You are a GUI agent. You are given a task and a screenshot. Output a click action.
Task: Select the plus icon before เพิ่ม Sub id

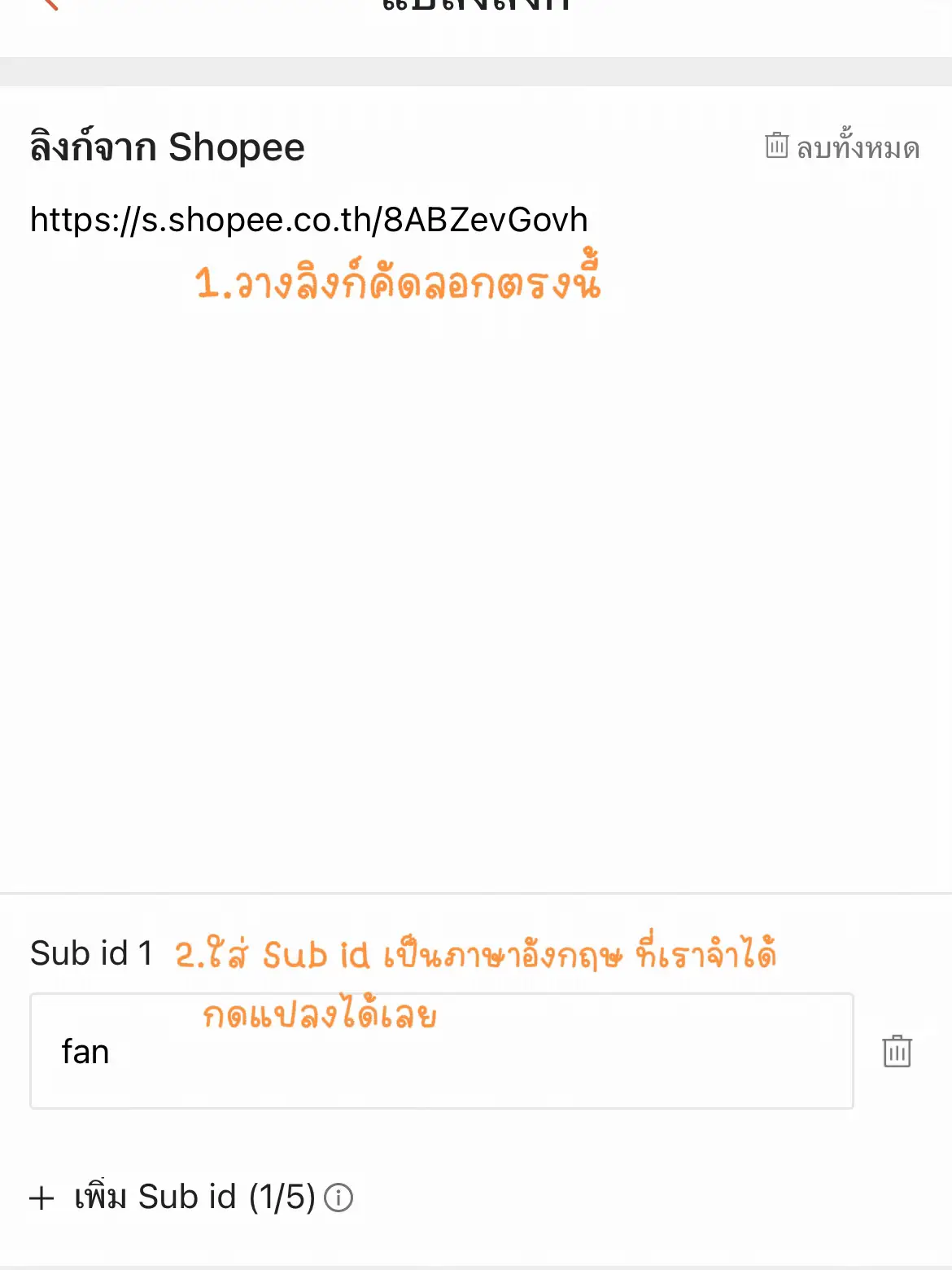click(x=40, y=1197)
